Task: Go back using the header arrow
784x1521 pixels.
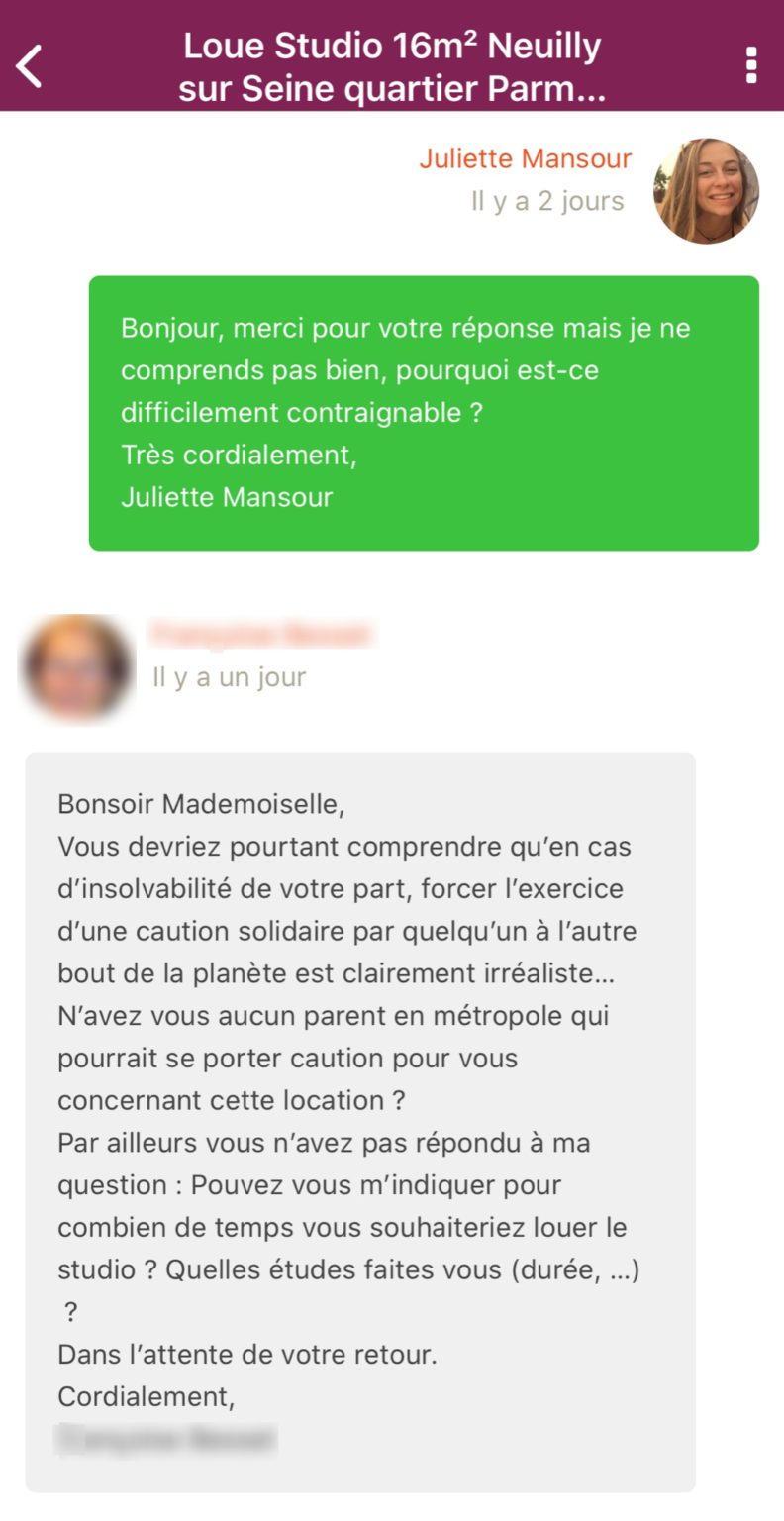Action: (x=31, y=65)
